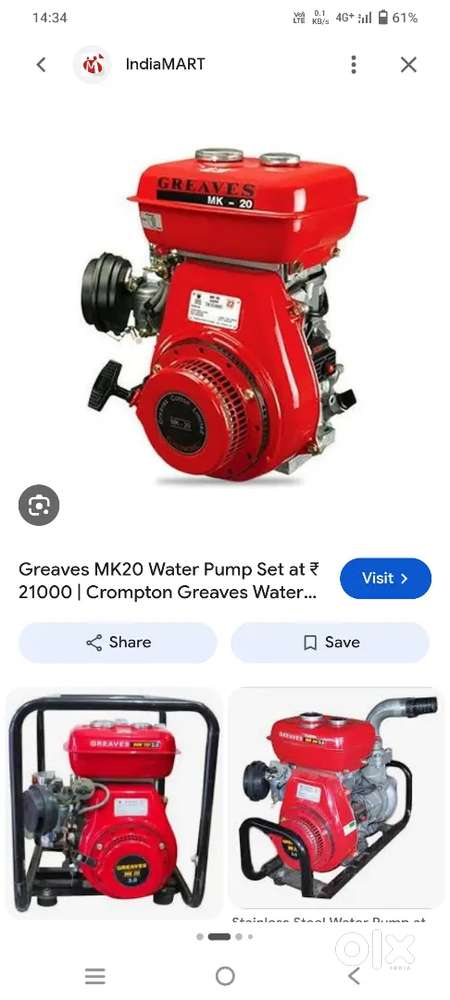Close the image viewer
The height and width of the screenshot is (1000, 450).
409,64
